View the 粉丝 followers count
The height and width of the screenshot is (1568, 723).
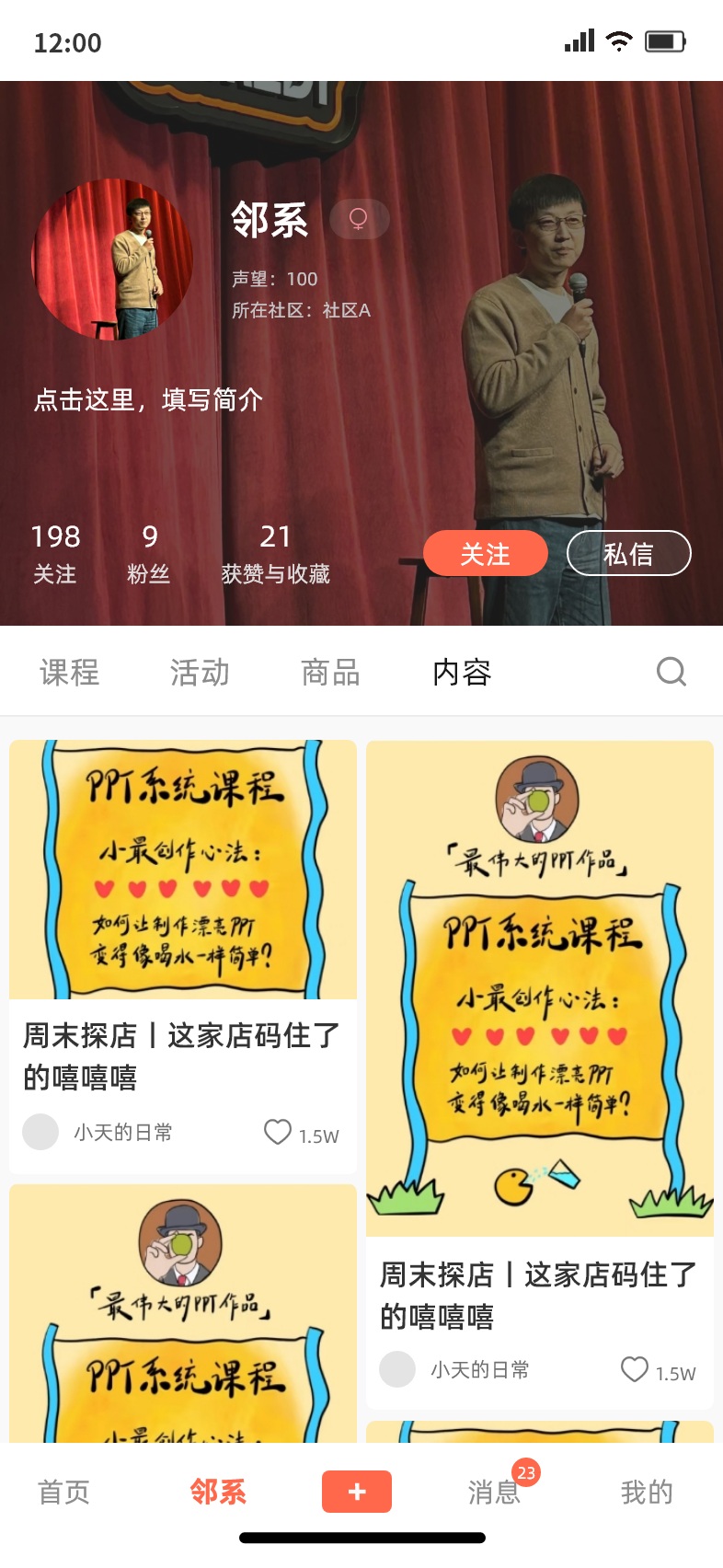tap(149, 552)
